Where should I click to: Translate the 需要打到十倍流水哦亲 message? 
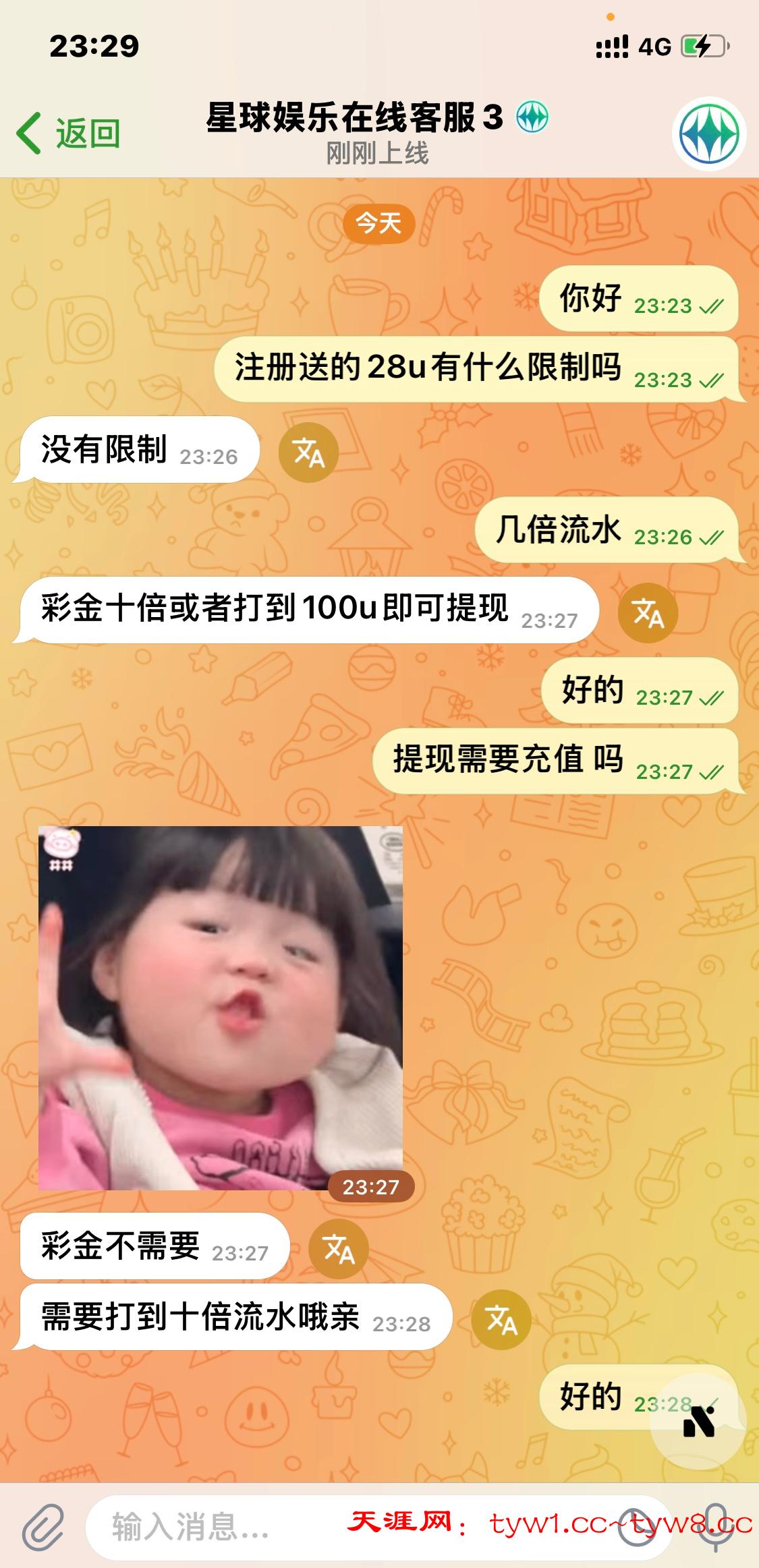pos(501,1320)
